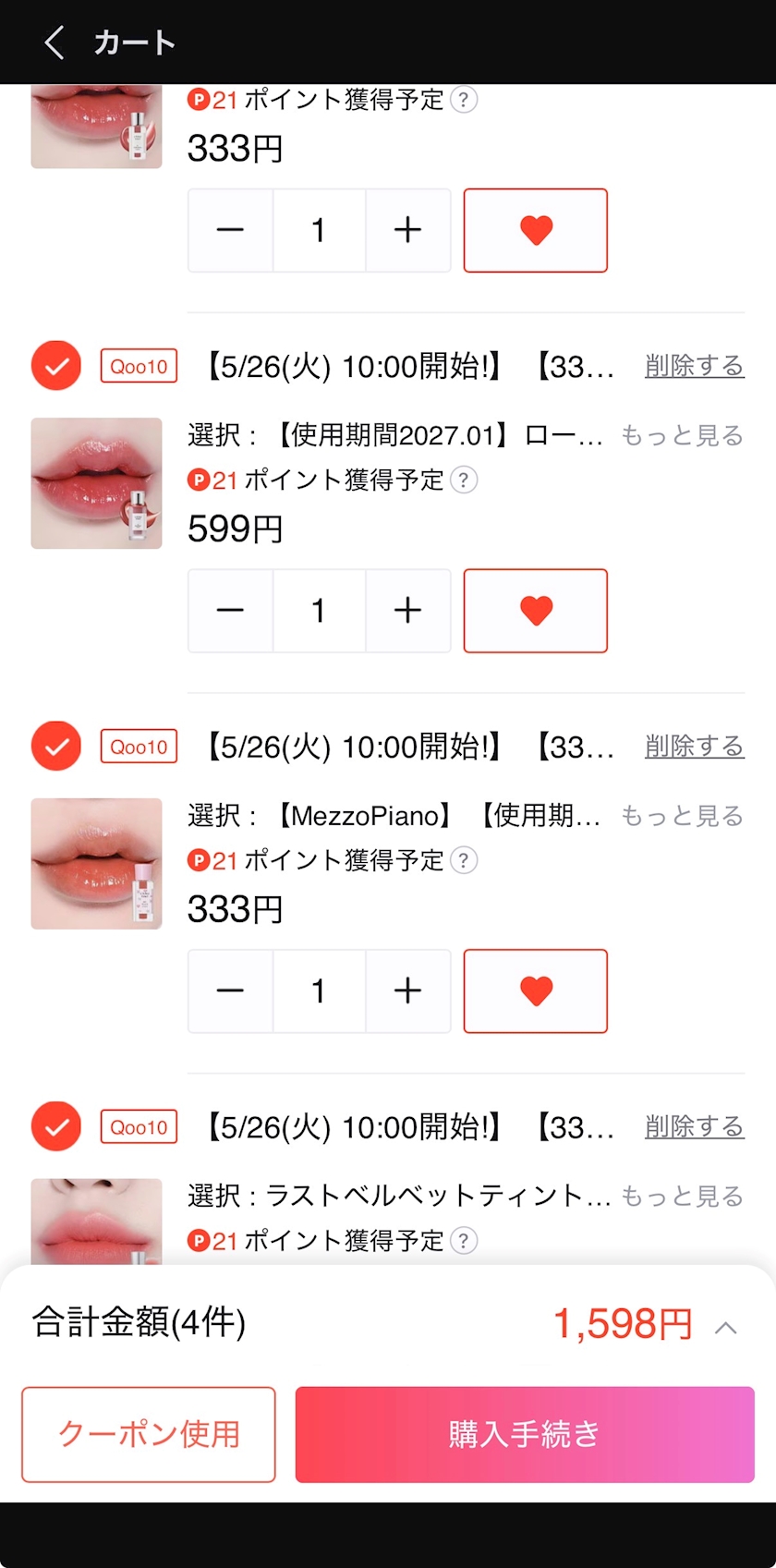Tap クーポン使用 to apply a coupon
The width and height of the screenshot is (776, 1568).
coord(149,1434)
